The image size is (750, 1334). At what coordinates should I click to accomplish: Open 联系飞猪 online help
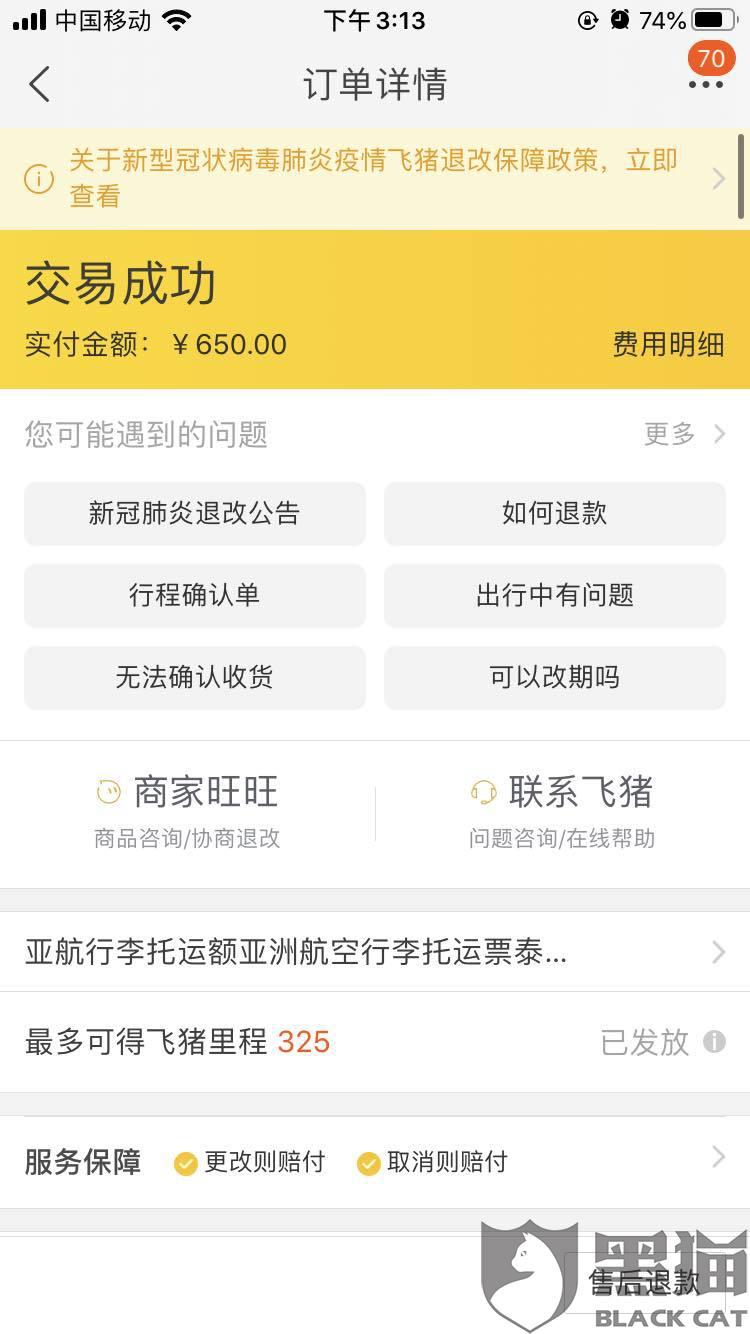point(562,810)
